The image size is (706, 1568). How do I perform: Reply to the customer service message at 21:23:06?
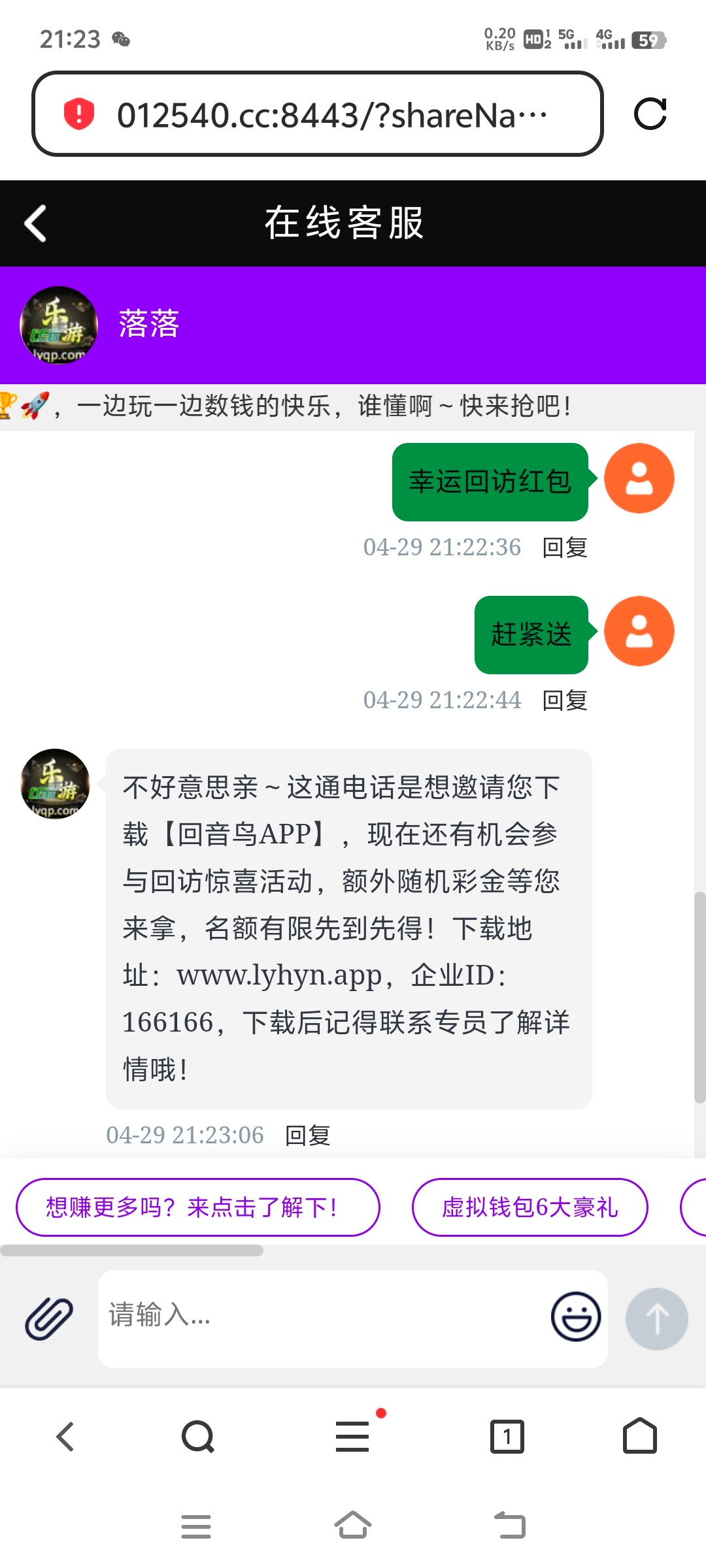click(308, 1135)
